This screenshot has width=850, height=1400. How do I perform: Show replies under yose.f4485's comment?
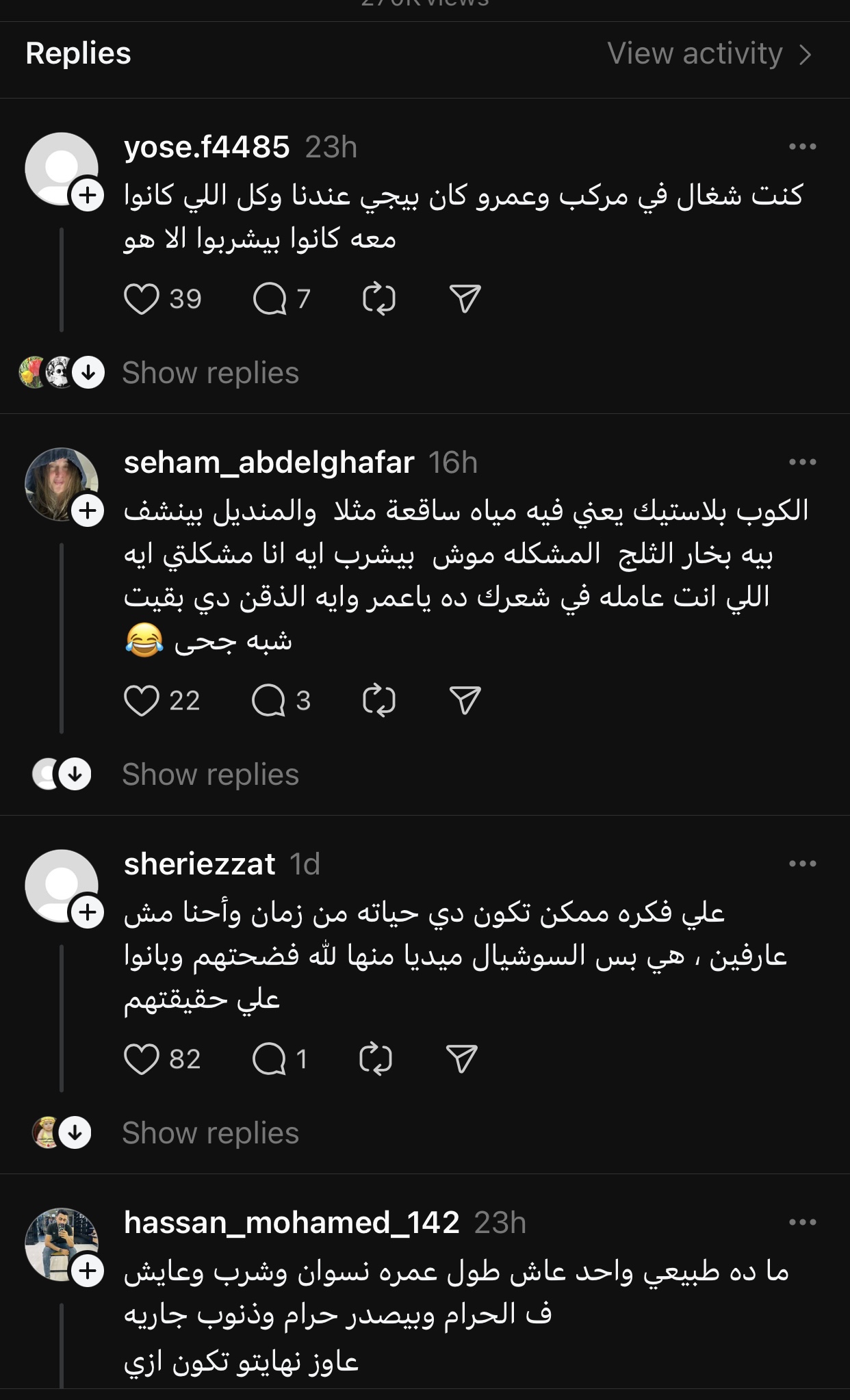[210, 373]
